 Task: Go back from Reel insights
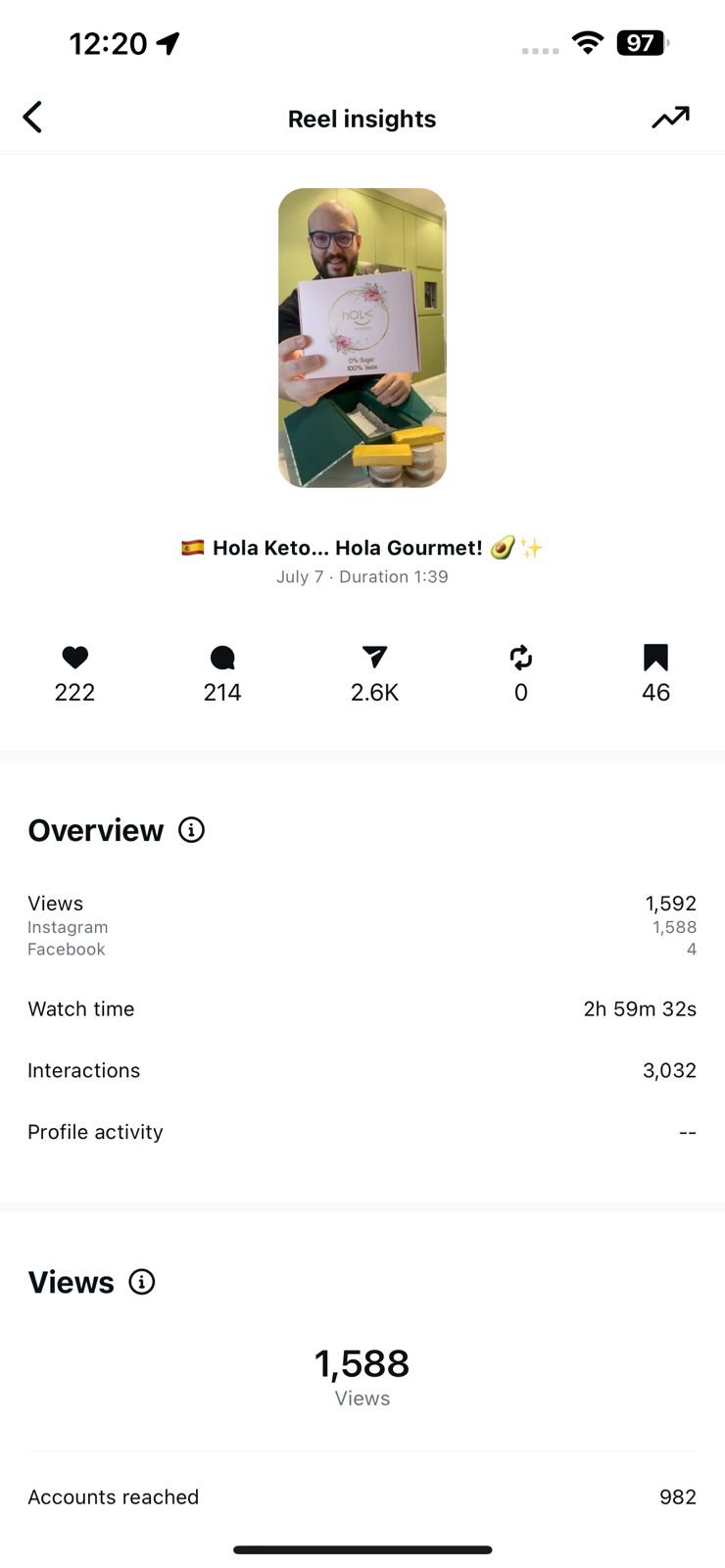point(32,118)
